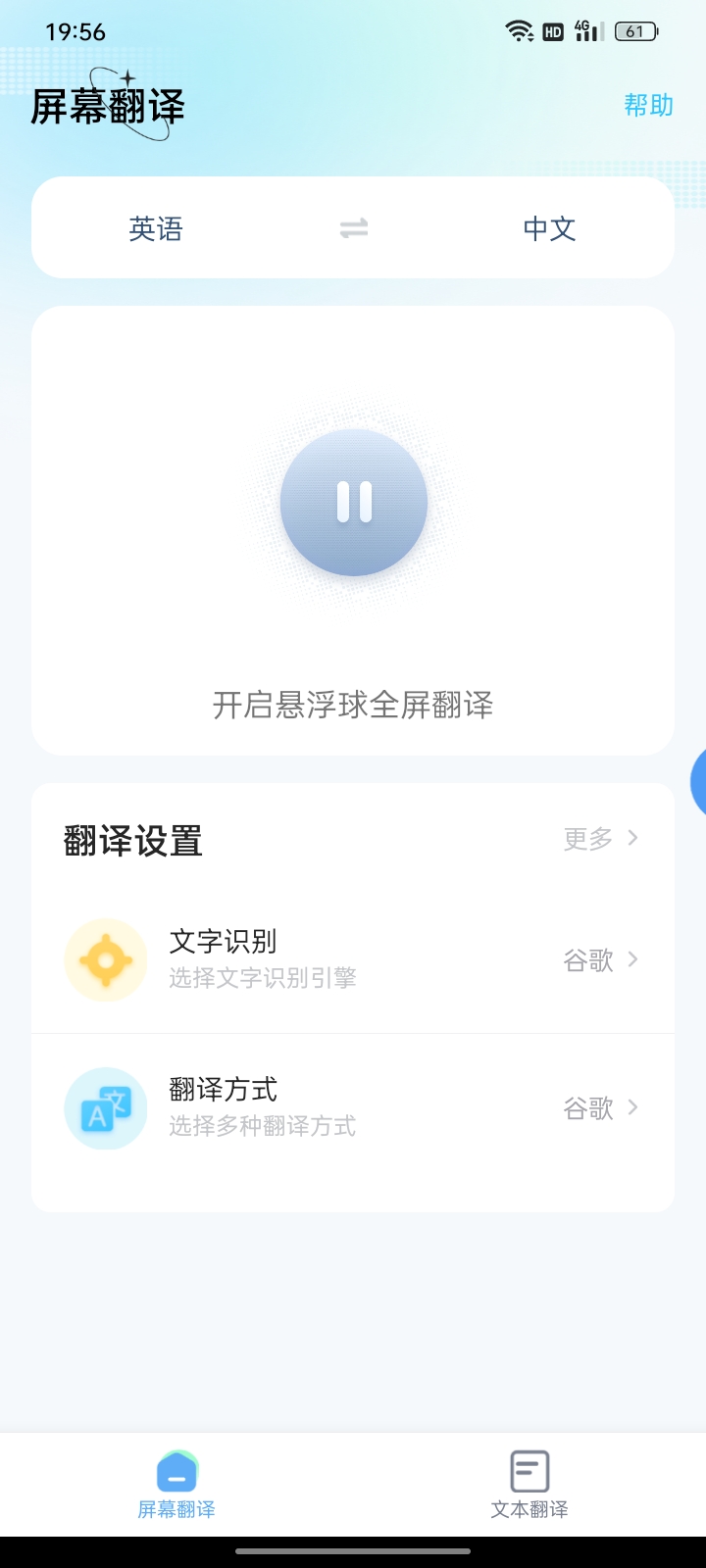Open the 帮助 help link
The image size is (706, 1568).
(648, 105)
